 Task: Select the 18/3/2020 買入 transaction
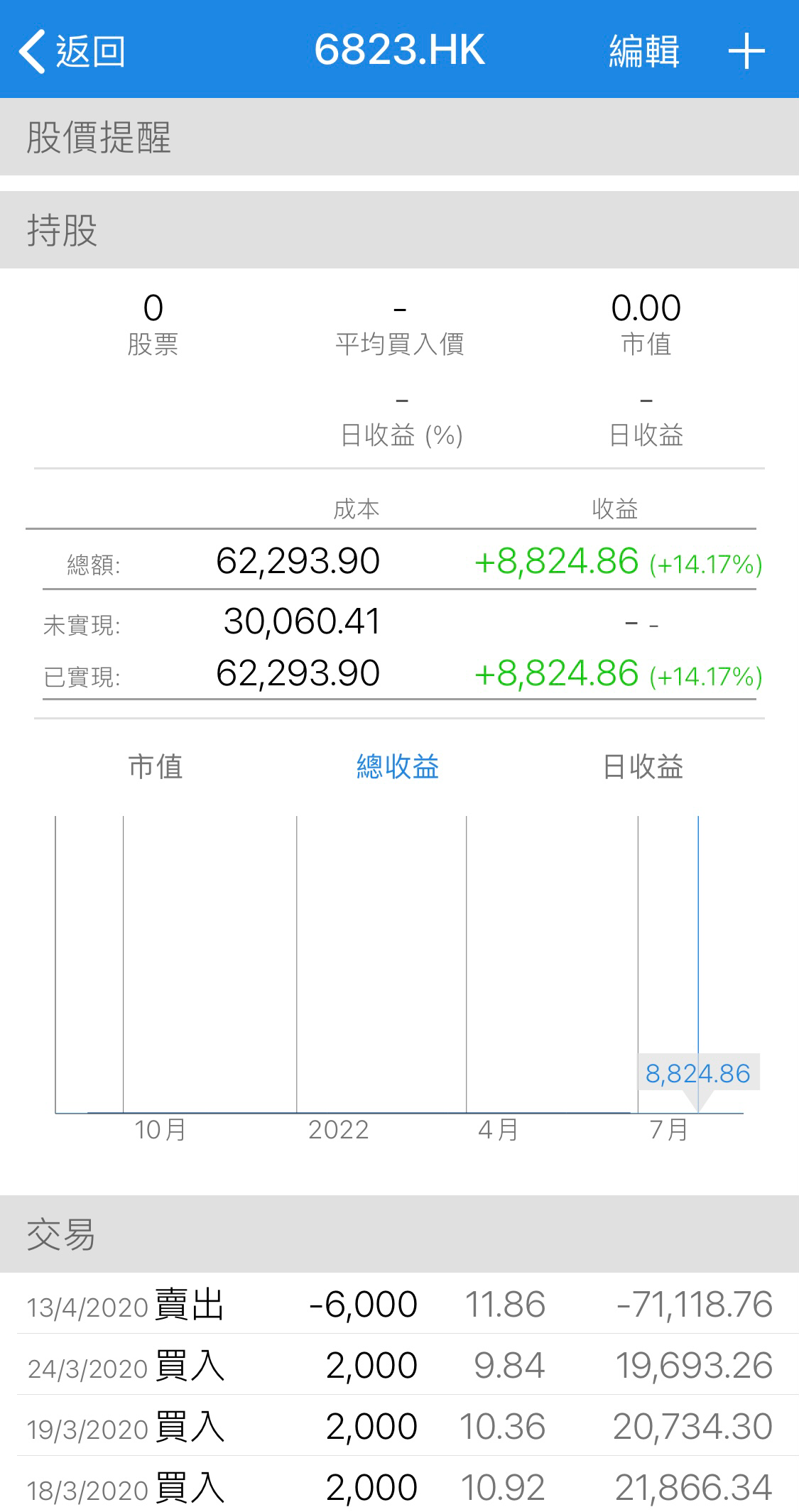click(399, 1486)
